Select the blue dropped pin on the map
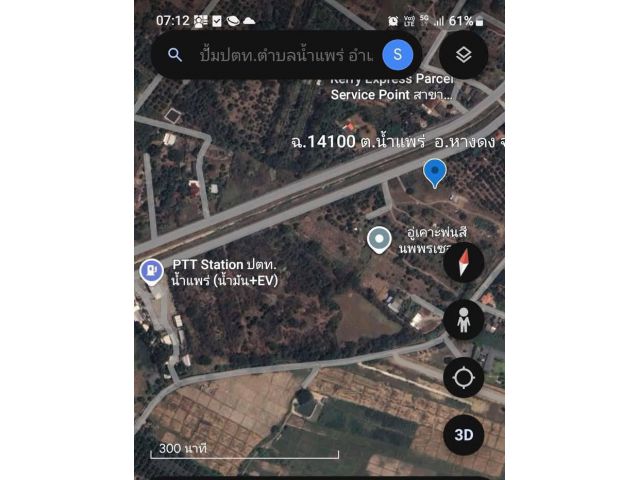Screen dimensions: 640x480 click(x=434, y=172)
